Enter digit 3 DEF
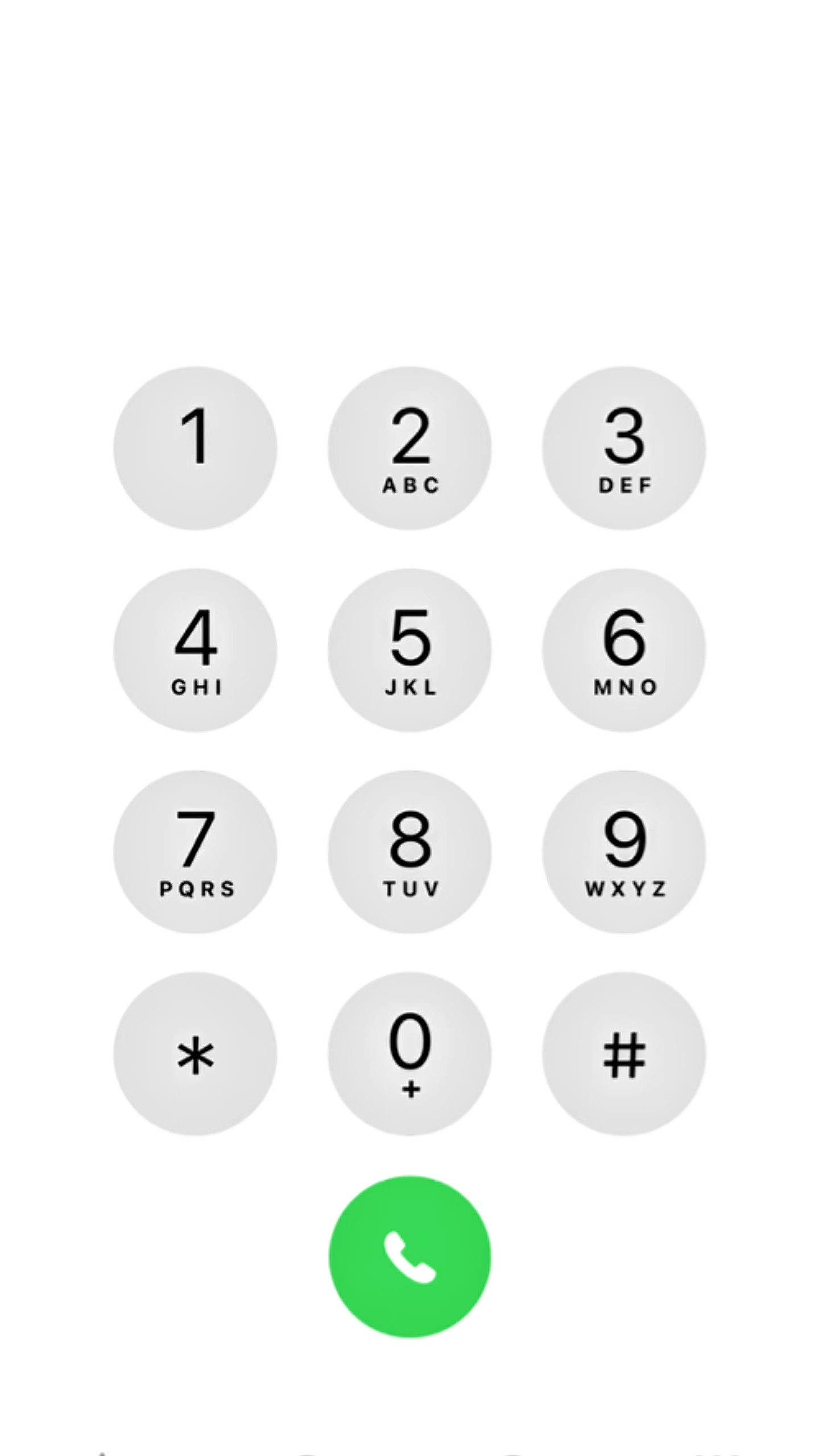This screenshot has width=819, height=1456. (624, 448)
